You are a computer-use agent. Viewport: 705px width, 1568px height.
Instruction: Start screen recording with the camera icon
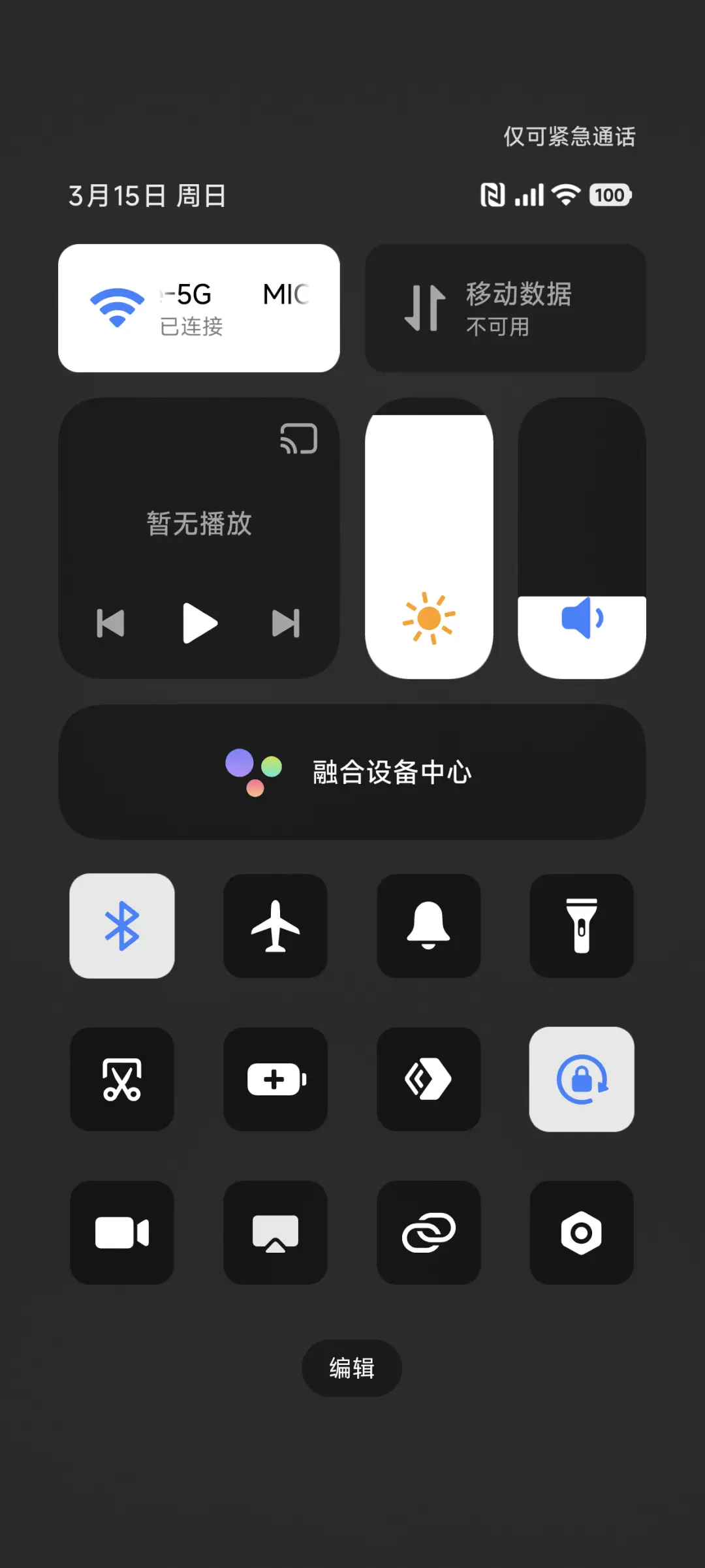(x=122, y=1232)
